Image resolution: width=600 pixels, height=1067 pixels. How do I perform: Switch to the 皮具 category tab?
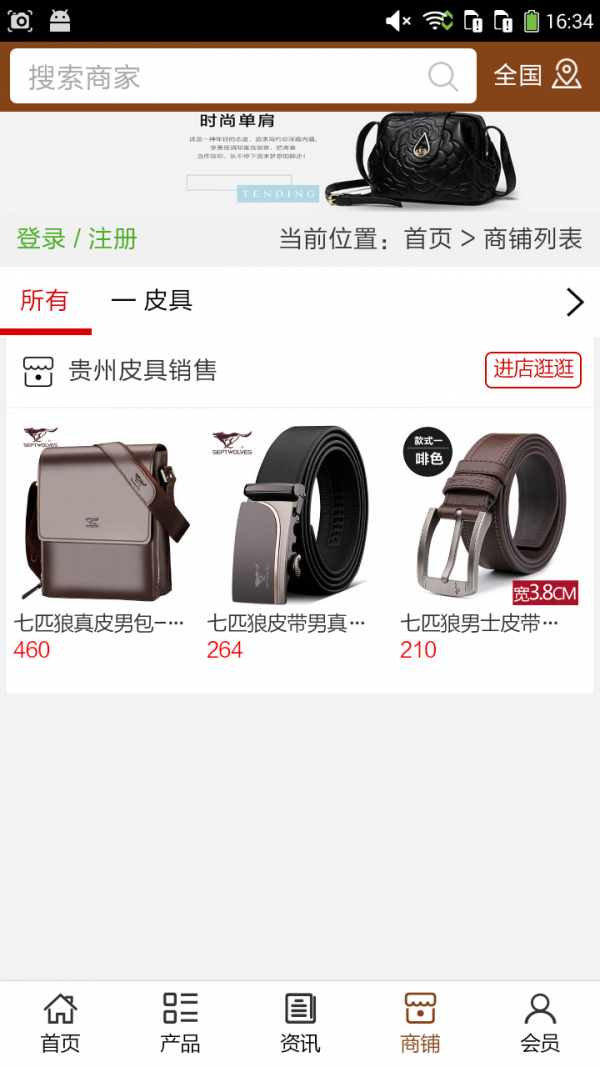[x=153, y=300]
